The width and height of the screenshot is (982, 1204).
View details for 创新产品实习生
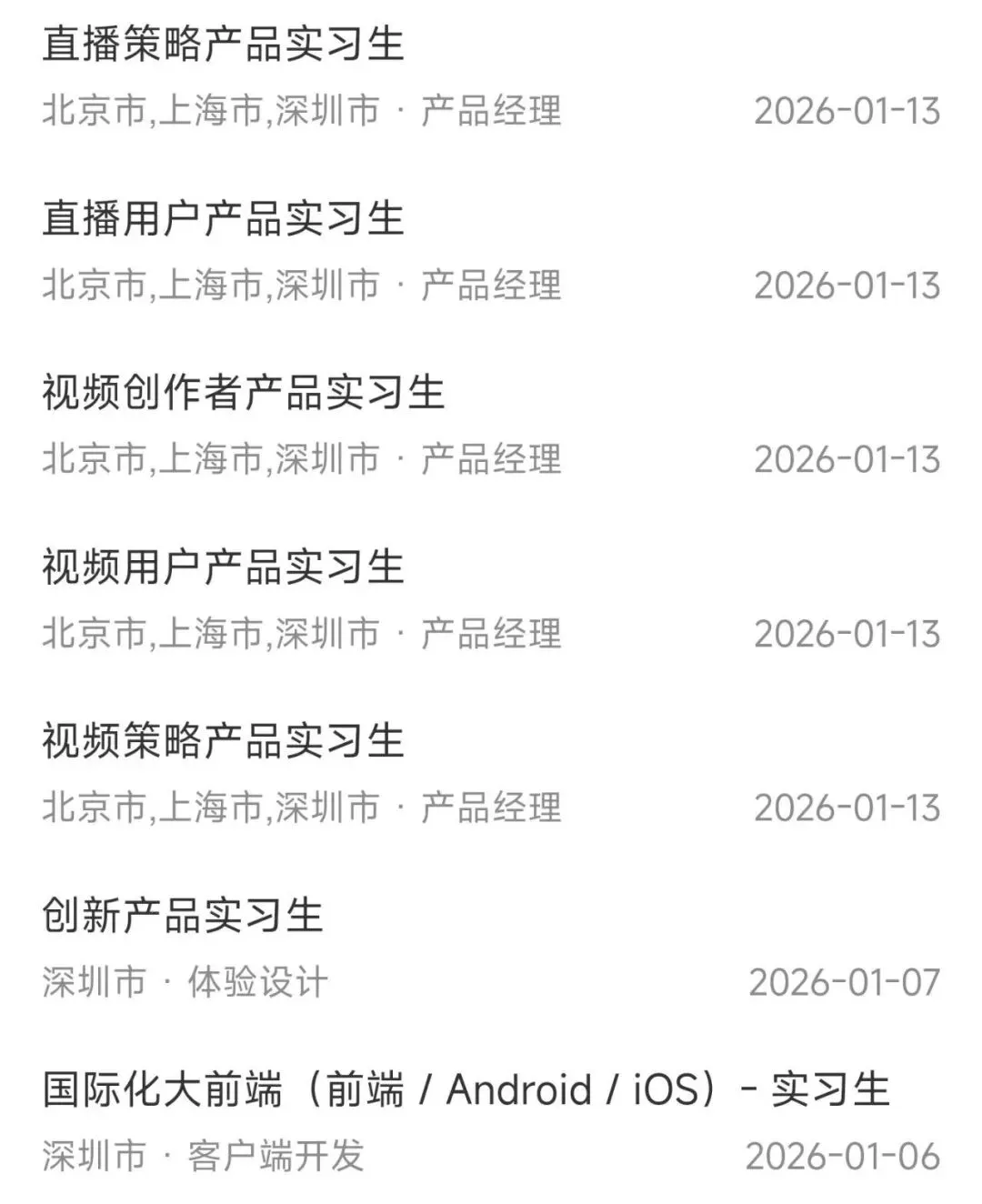[183, 916]
